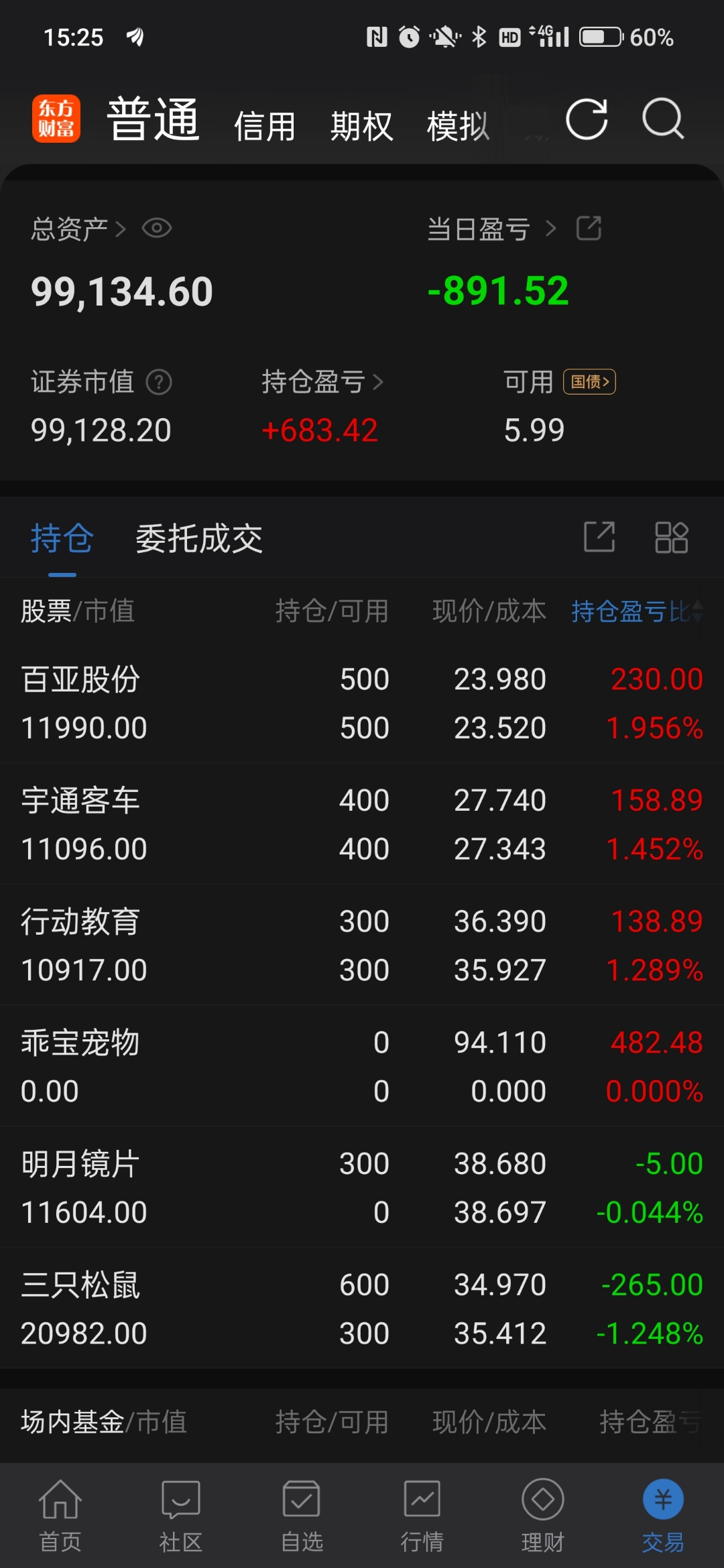Tap the 国债 button next to 可用

589,381
